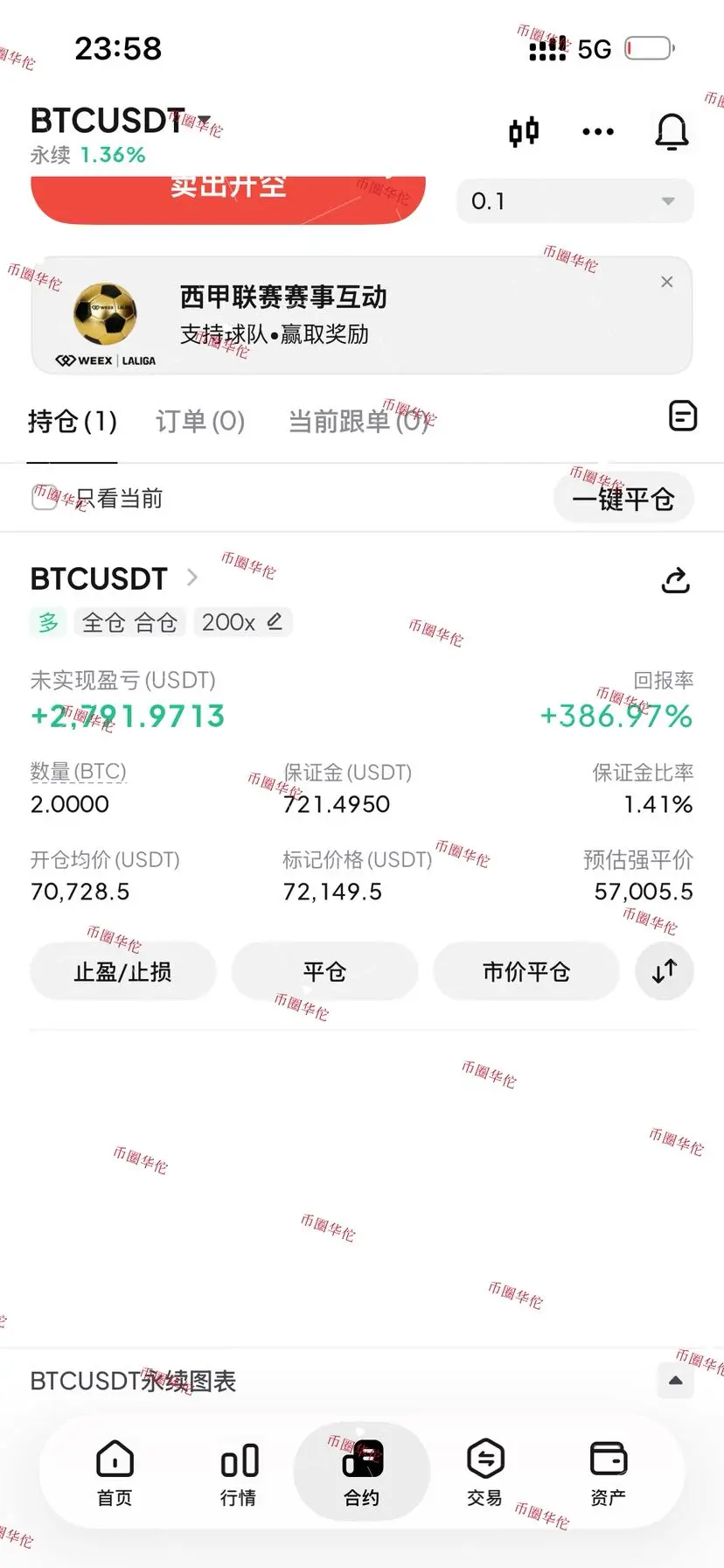
Task: Set 止盈/止损 for the position
Action: point(122,971)
